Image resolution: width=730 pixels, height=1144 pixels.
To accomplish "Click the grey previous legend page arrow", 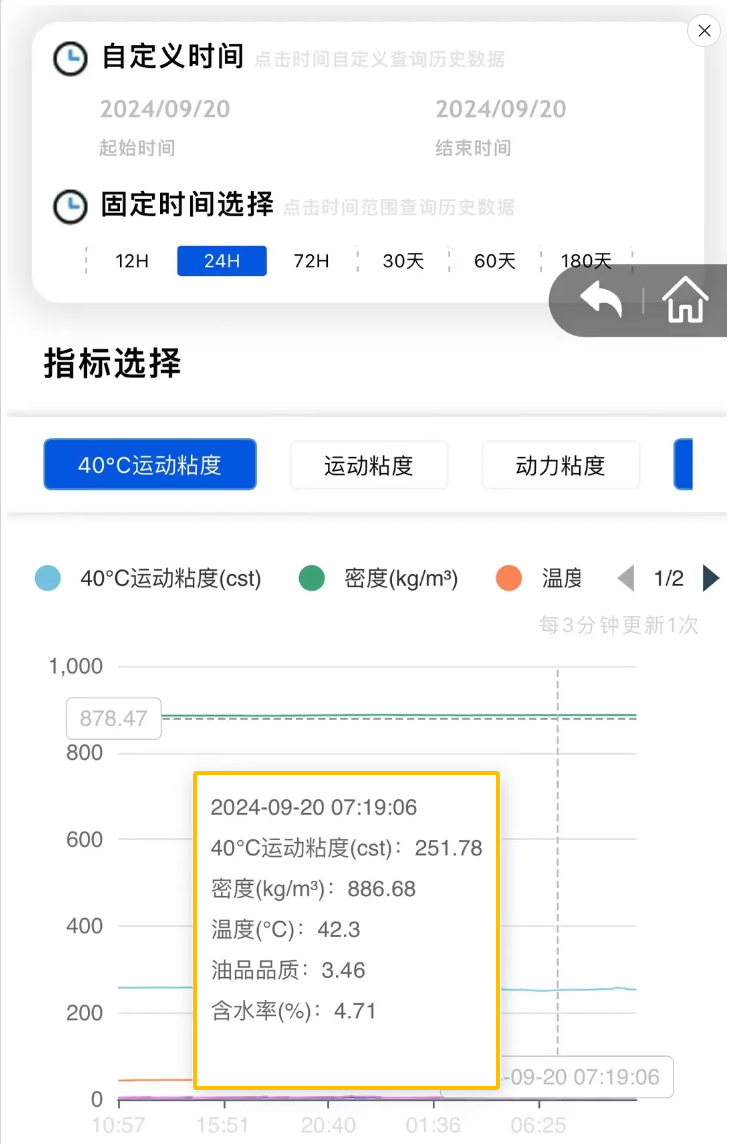I will coord(626,578).
